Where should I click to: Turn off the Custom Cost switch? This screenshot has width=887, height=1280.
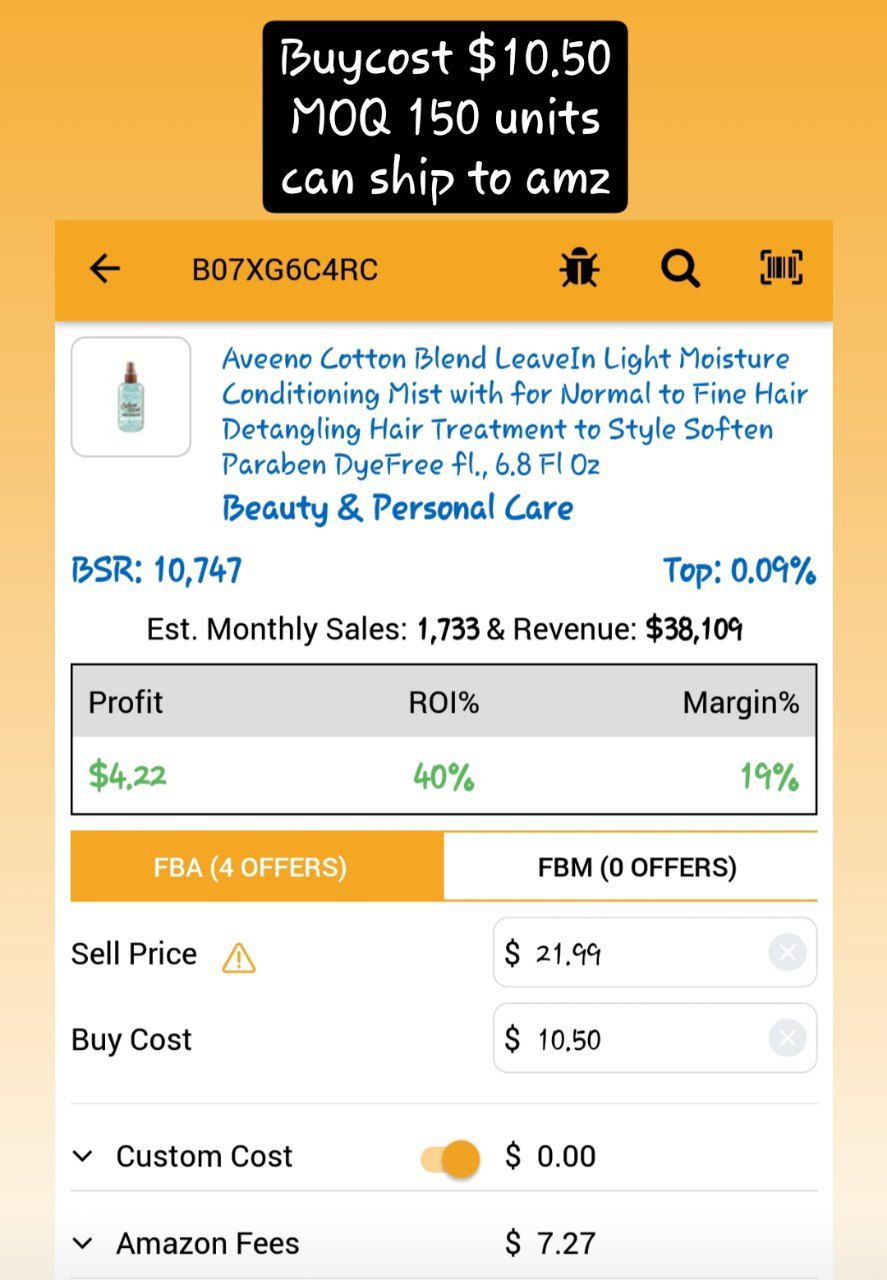(x=451, y=1159)
